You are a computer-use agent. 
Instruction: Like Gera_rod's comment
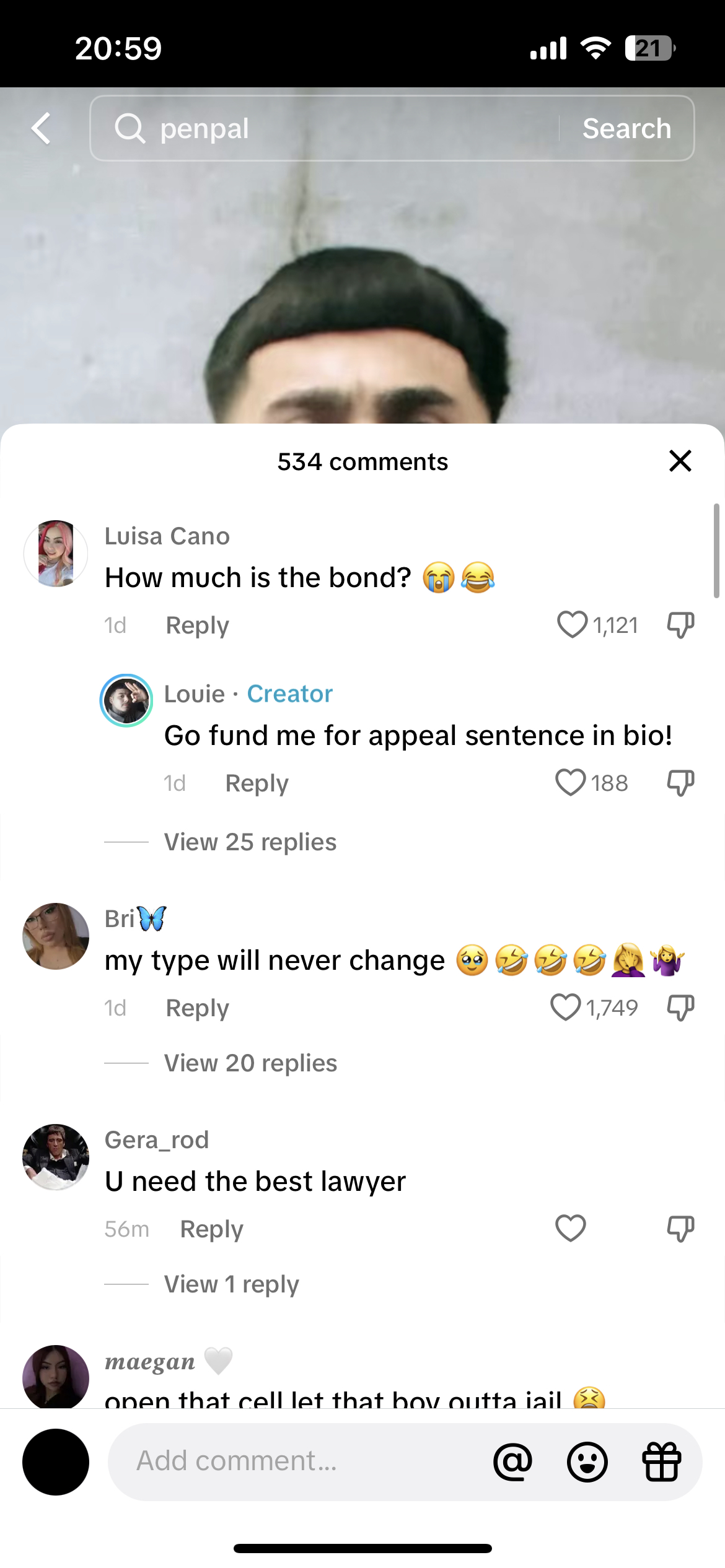tap(570, 1228)
